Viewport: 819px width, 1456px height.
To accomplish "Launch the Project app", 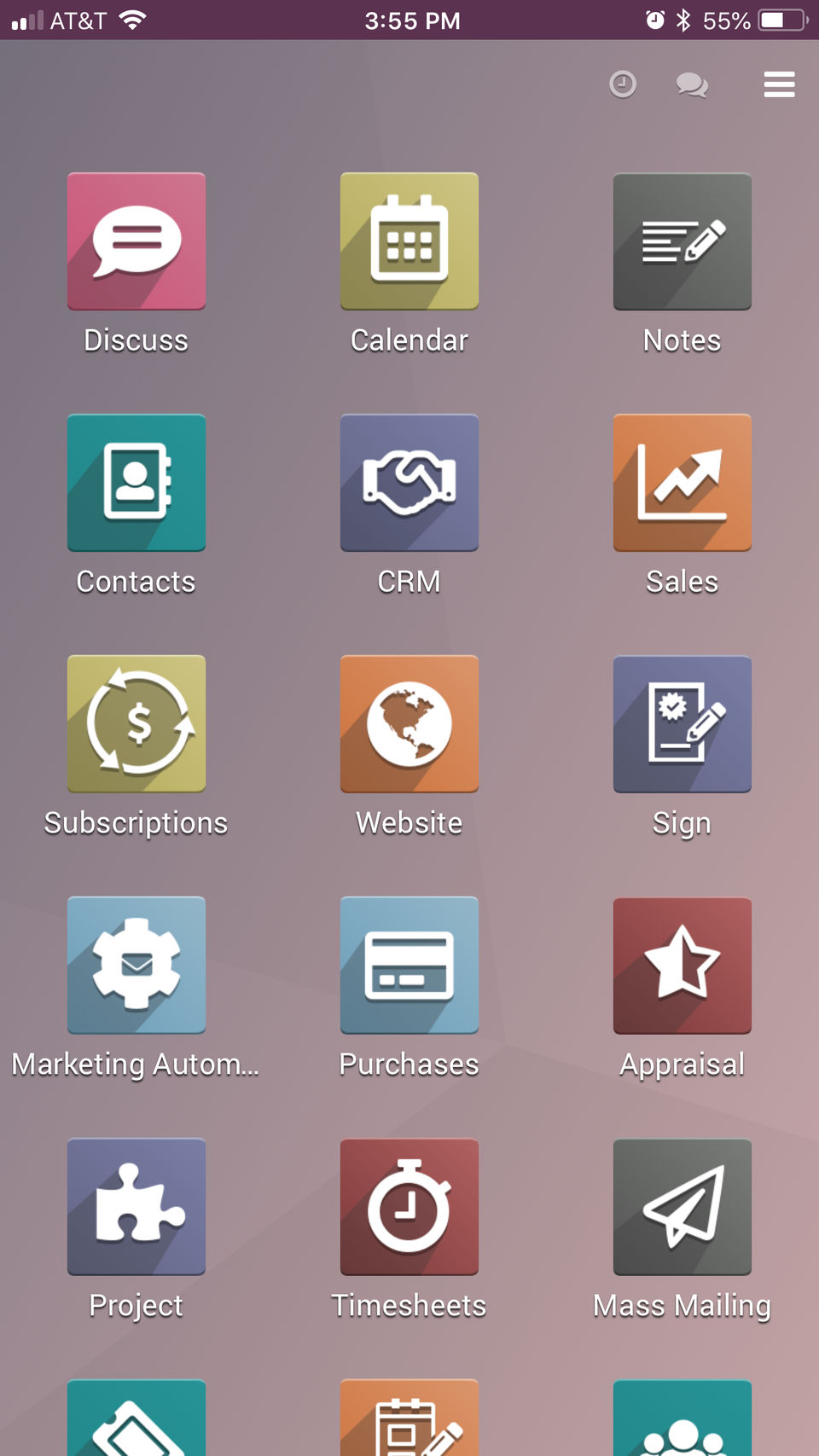I will point(136,1207).
